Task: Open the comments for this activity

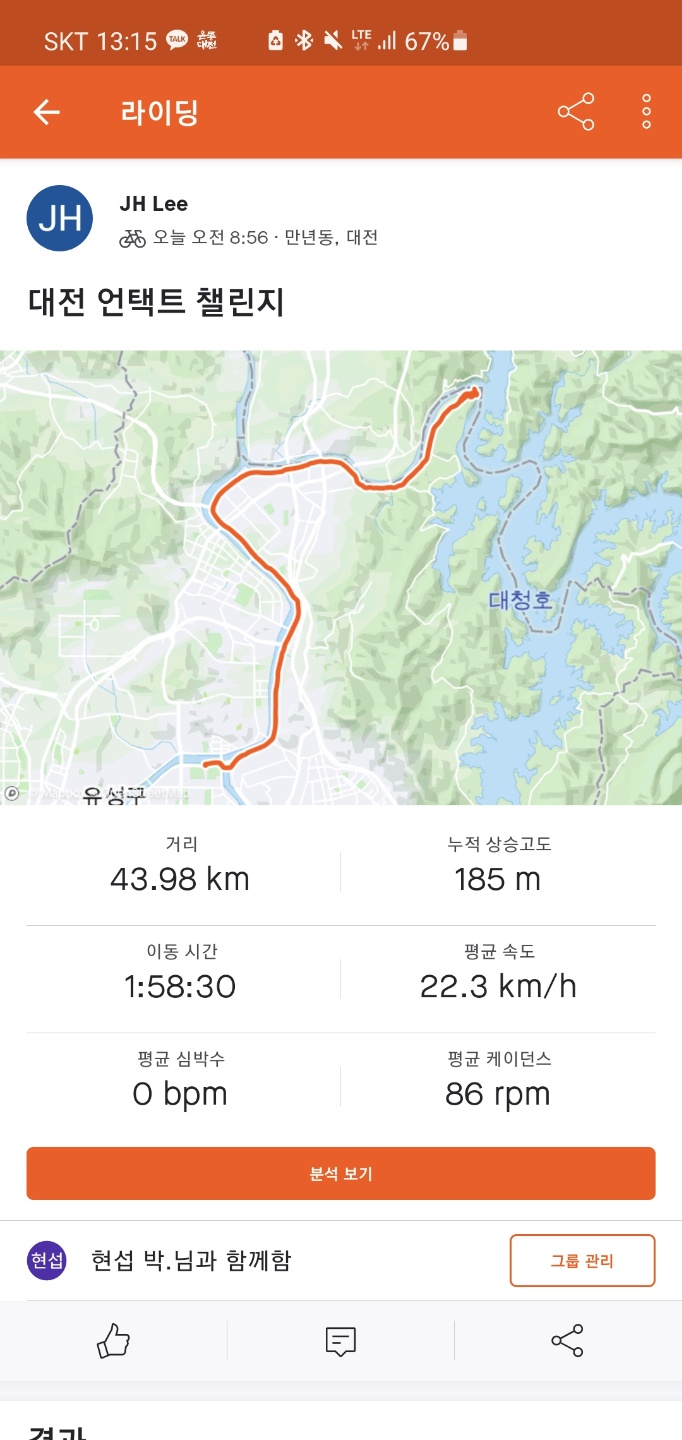Action: click(341, 1340)
